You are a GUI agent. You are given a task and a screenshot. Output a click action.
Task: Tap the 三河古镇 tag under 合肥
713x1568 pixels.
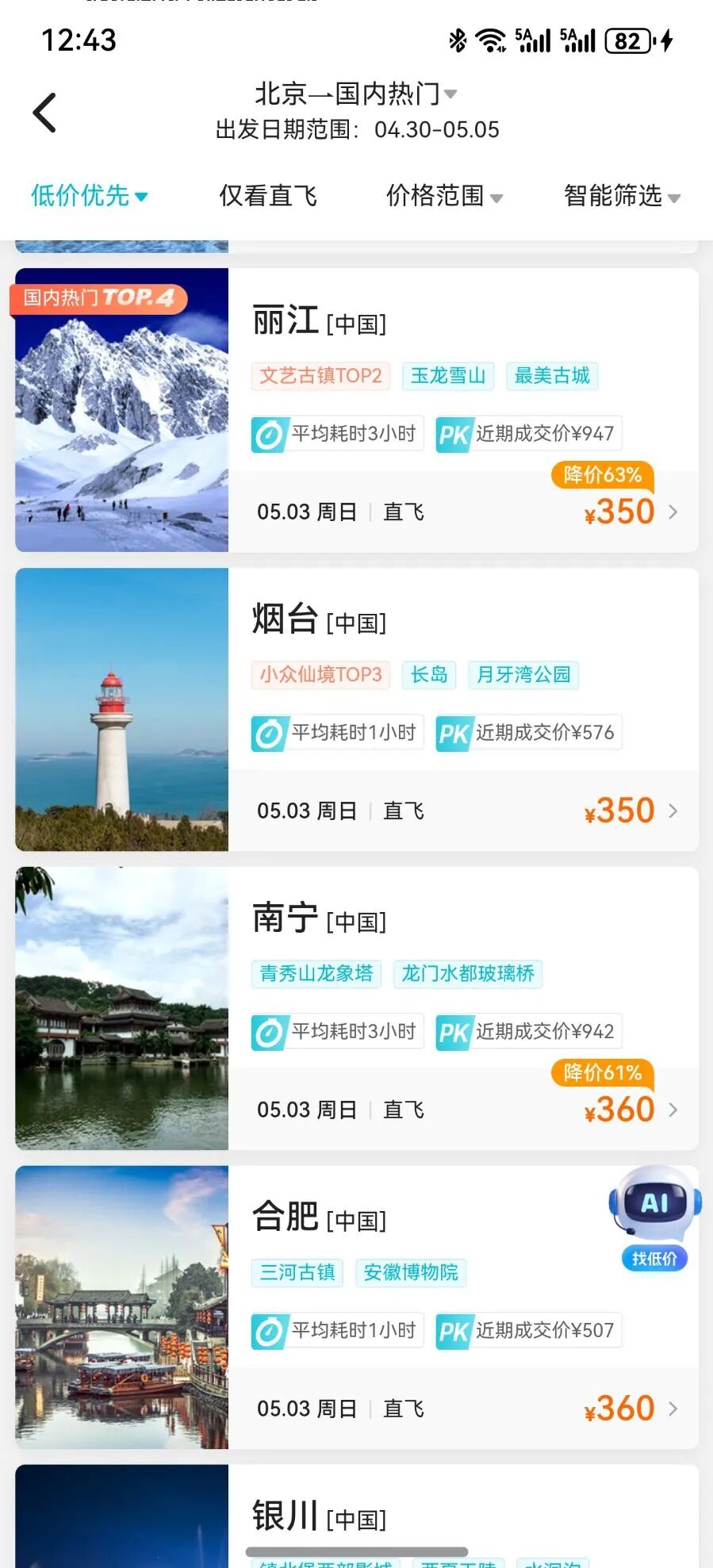[x=297, y=1273]
